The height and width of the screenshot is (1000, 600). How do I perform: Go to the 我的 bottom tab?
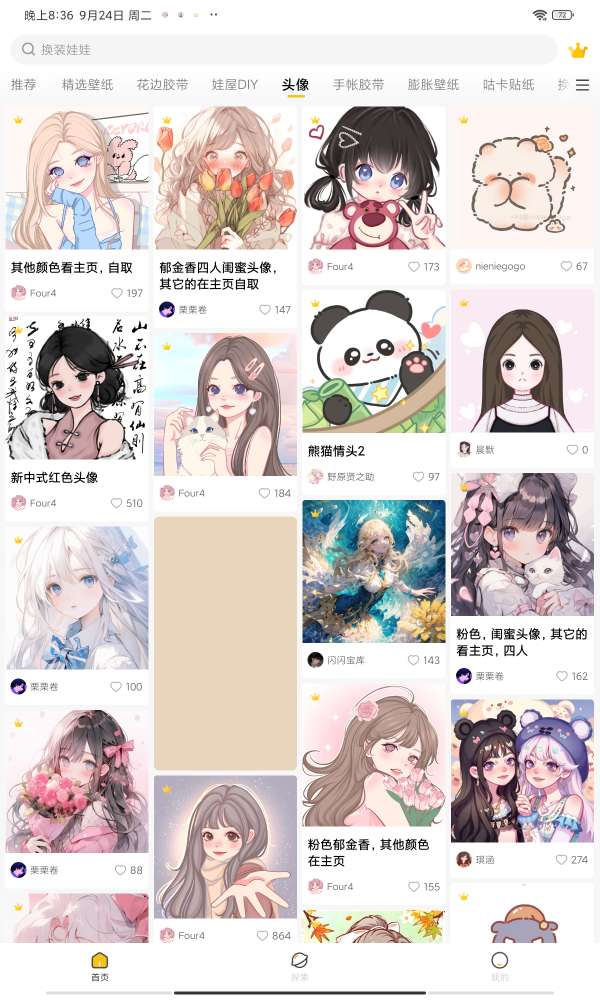(499, 966)
